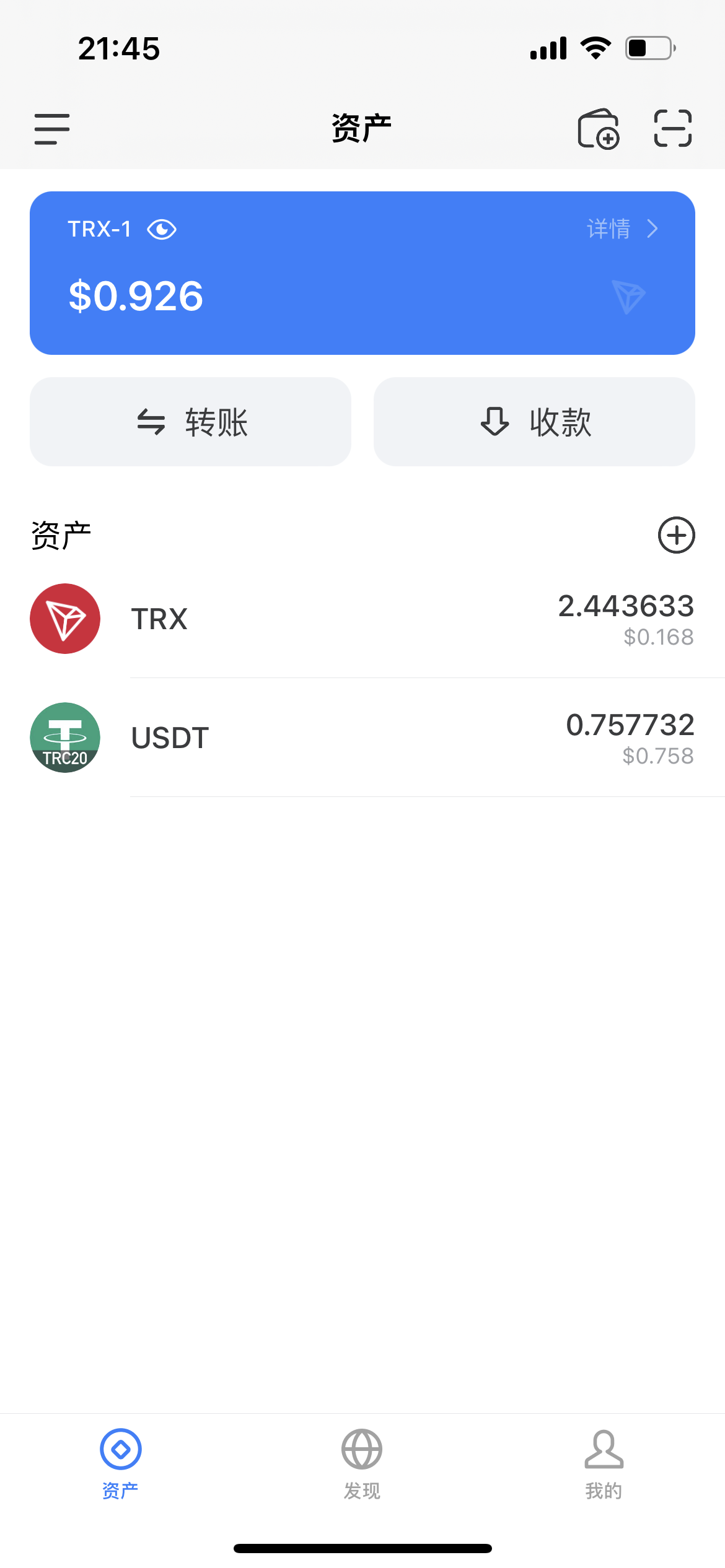The height and width of the screenshot is (1568, 725).
Task: Switch to the 资产 tab
Action: pos(120,1463)
